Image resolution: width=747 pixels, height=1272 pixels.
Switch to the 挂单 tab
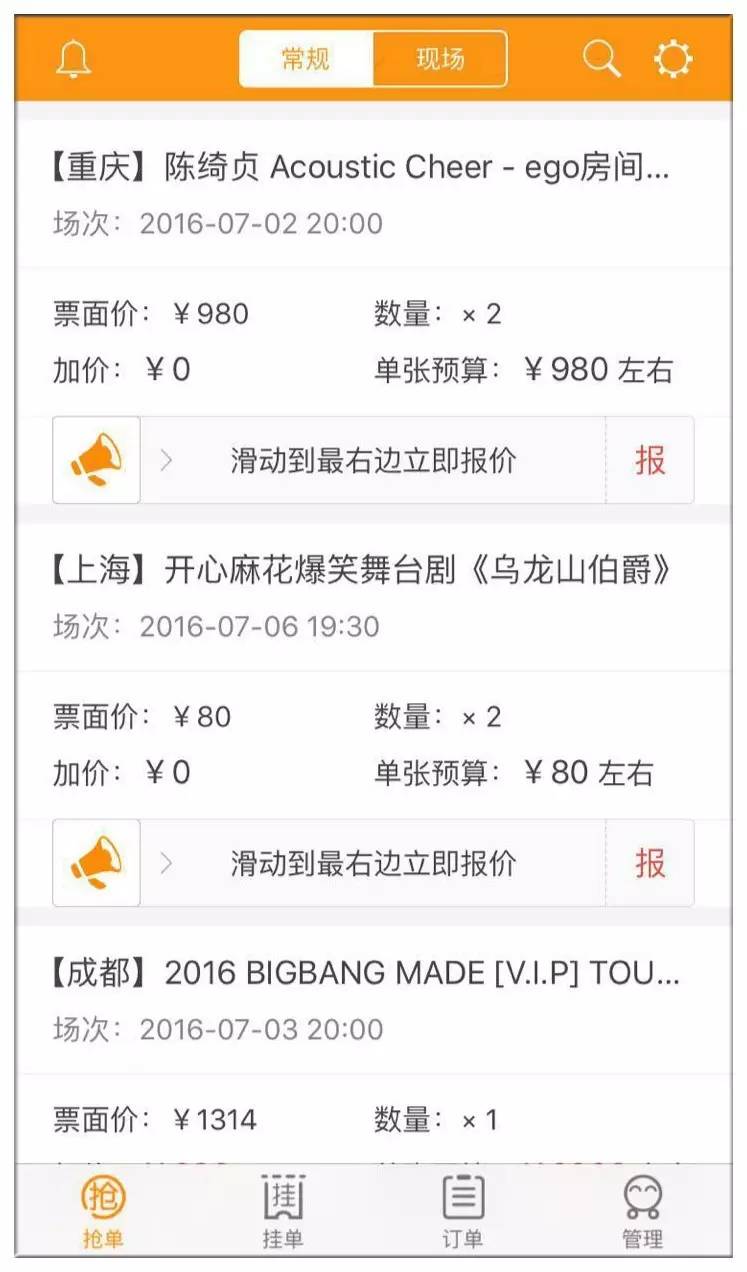point(282,1211)
